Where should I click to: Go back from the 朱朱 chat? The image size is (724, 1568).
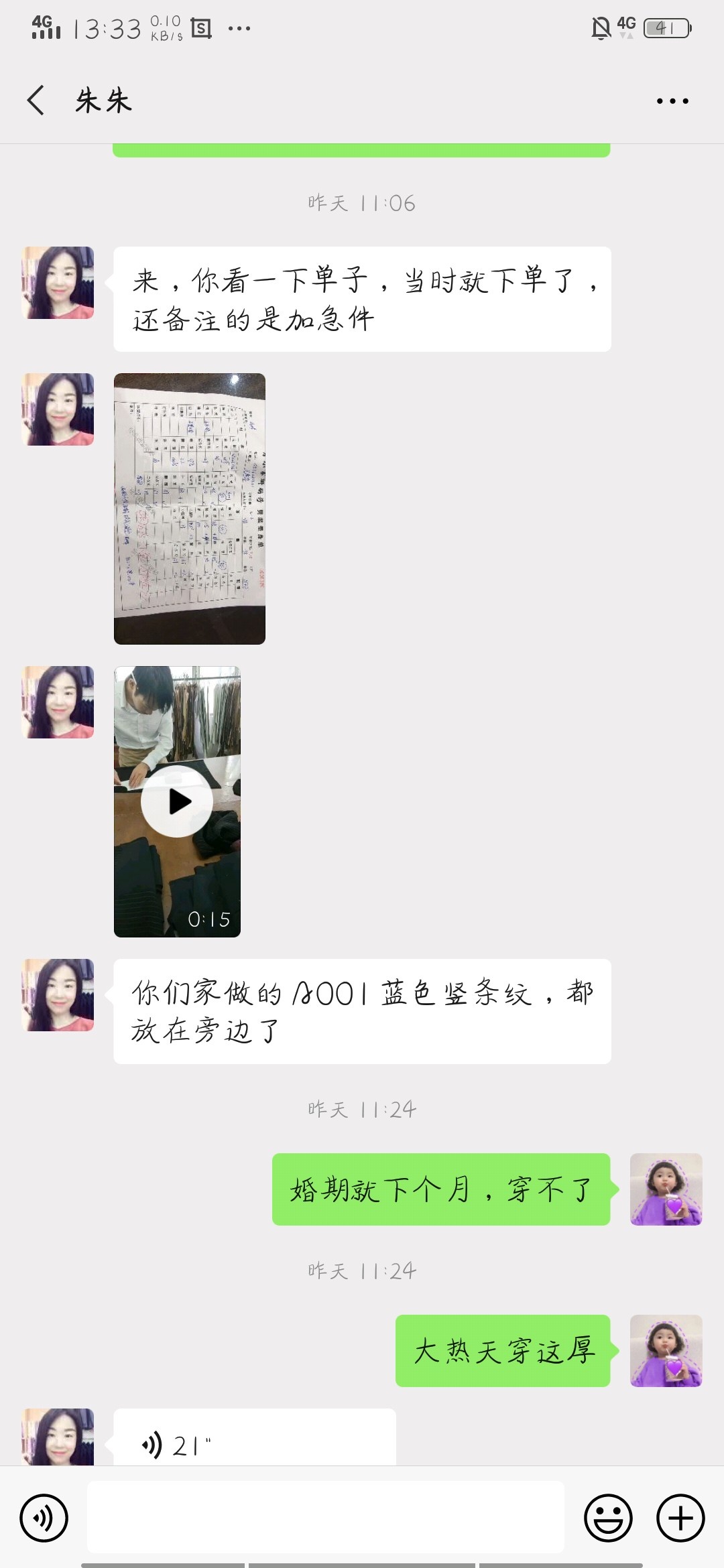[x=36, y=101]
